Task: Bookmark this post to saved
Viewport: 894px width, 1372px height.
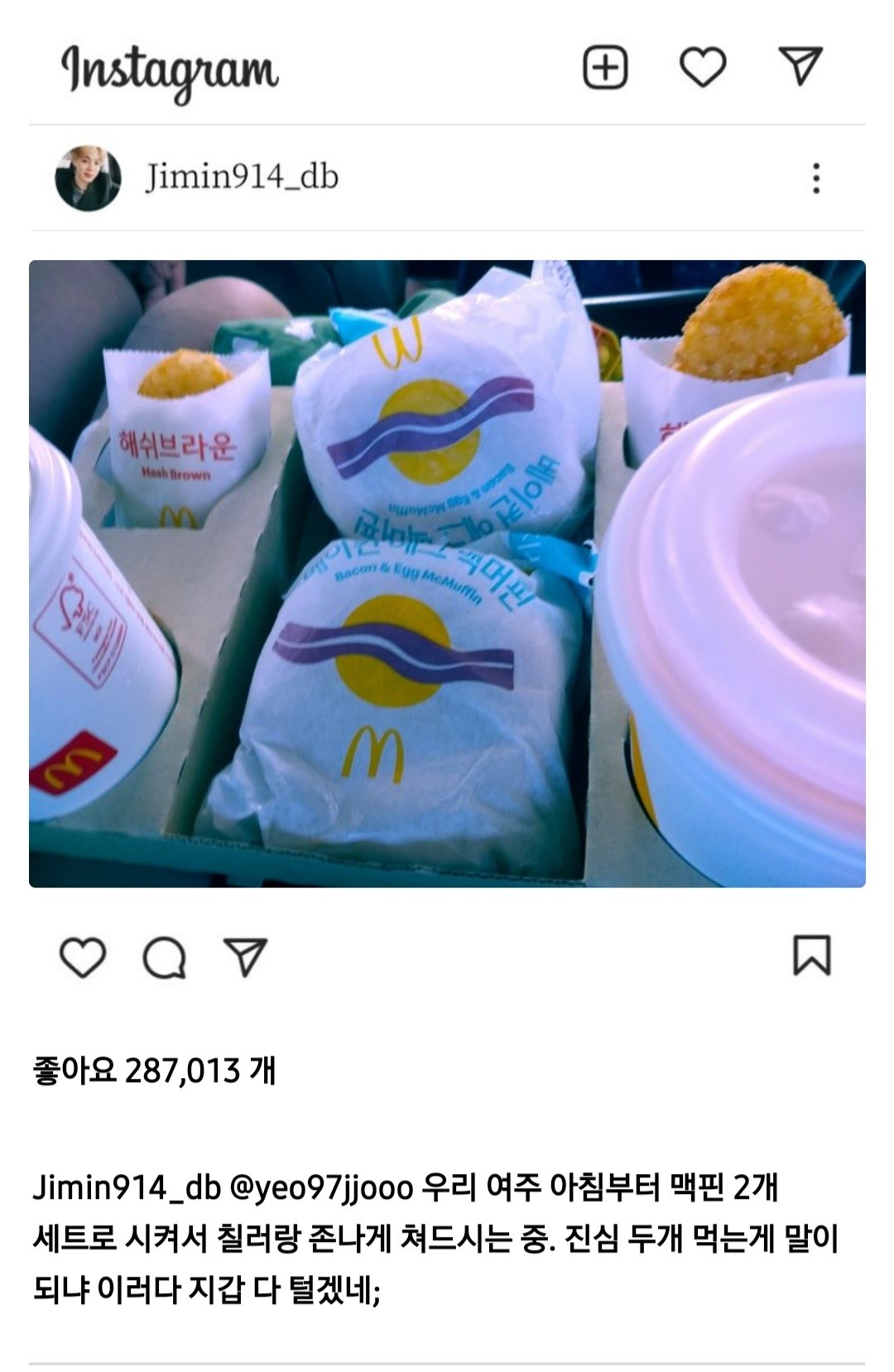Action: pyautogui.click(x=811, y=956)
